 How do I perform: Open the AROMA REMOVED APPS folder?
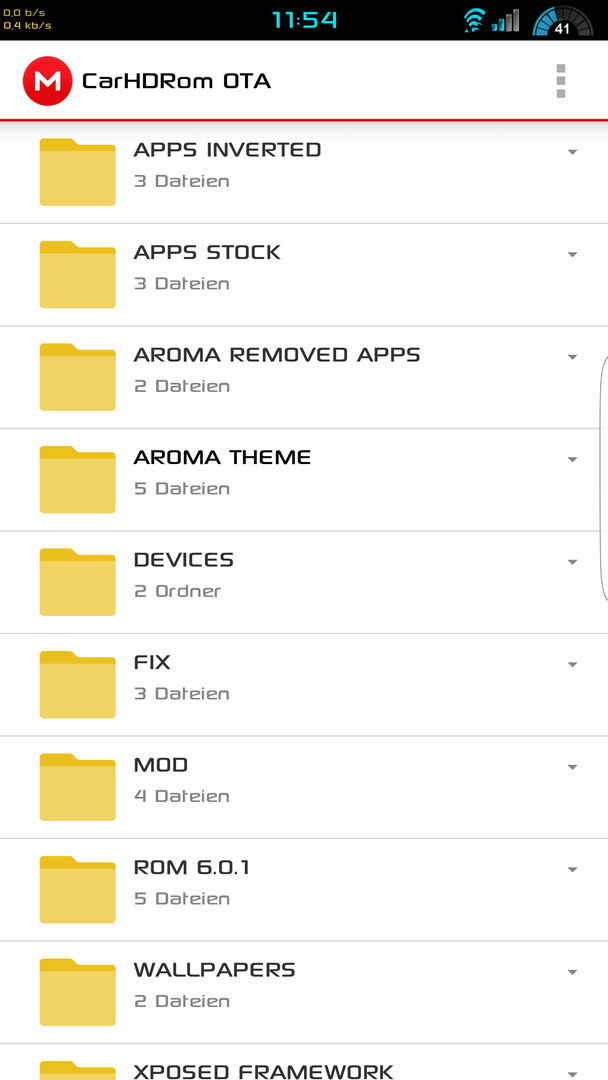coord(304,377)
